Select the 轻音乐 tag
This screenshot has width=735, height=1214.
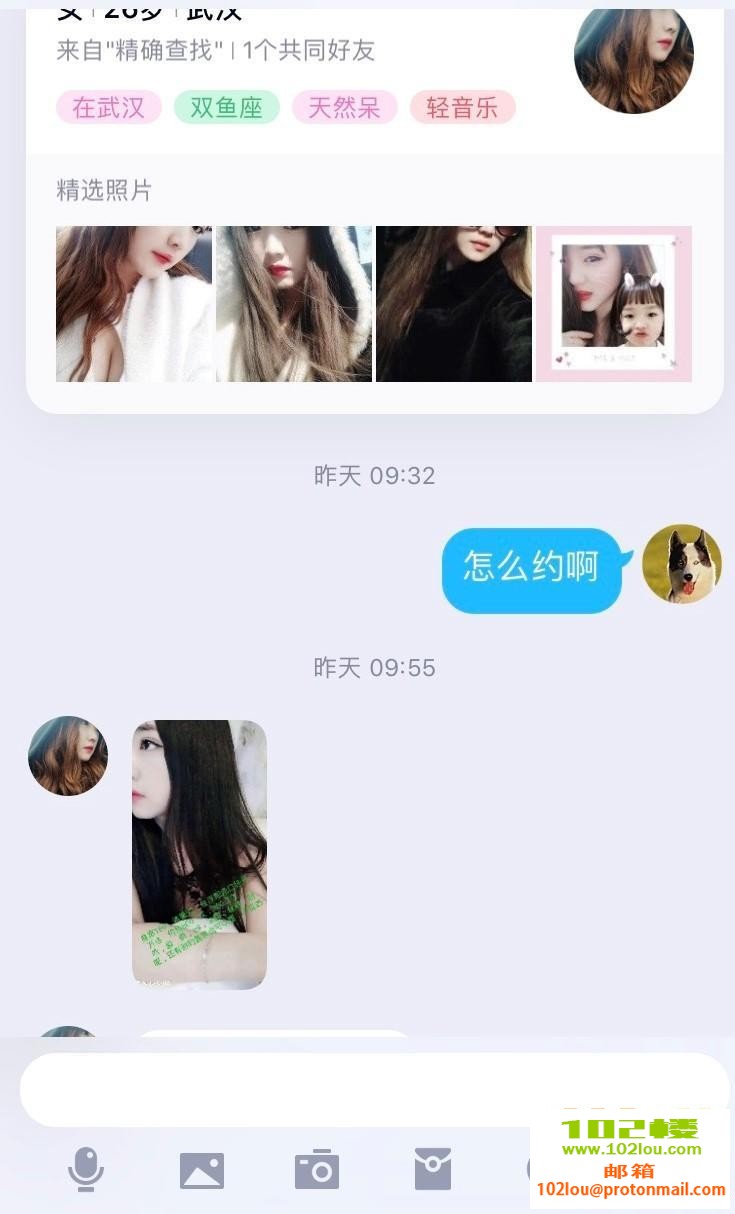[x=462, y=108]
